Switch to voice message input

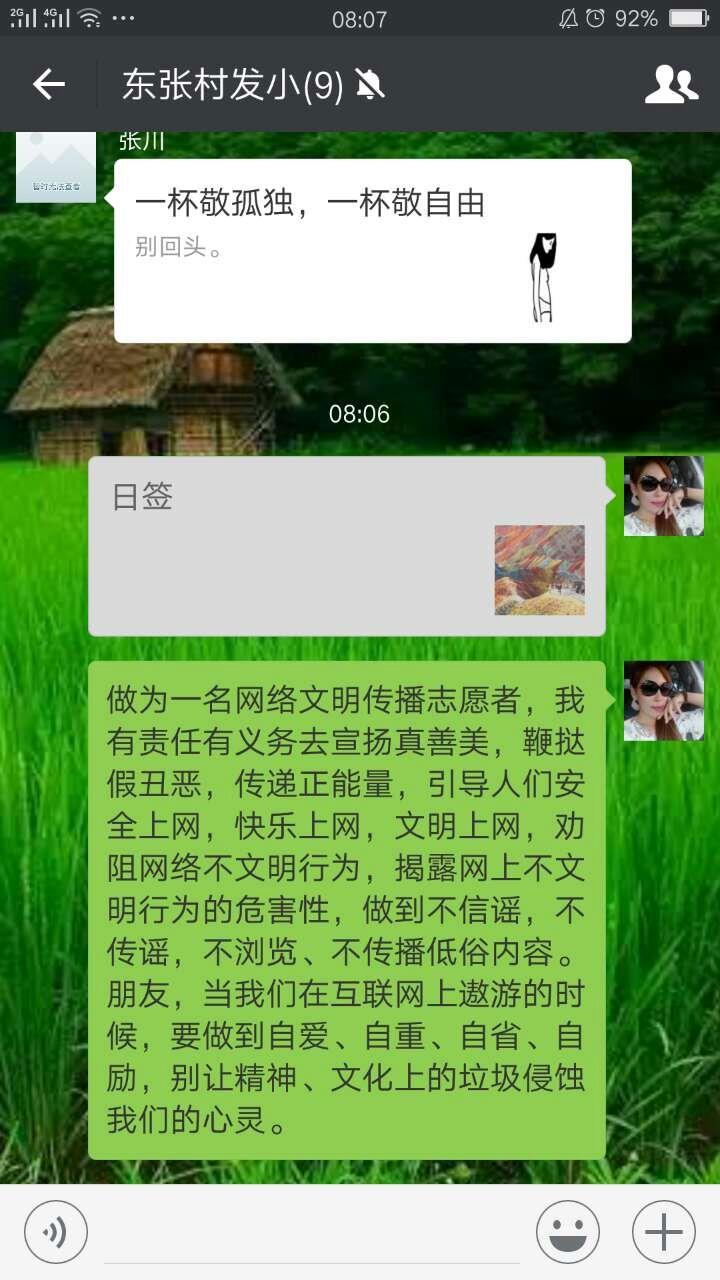(x=56, y=1232)
